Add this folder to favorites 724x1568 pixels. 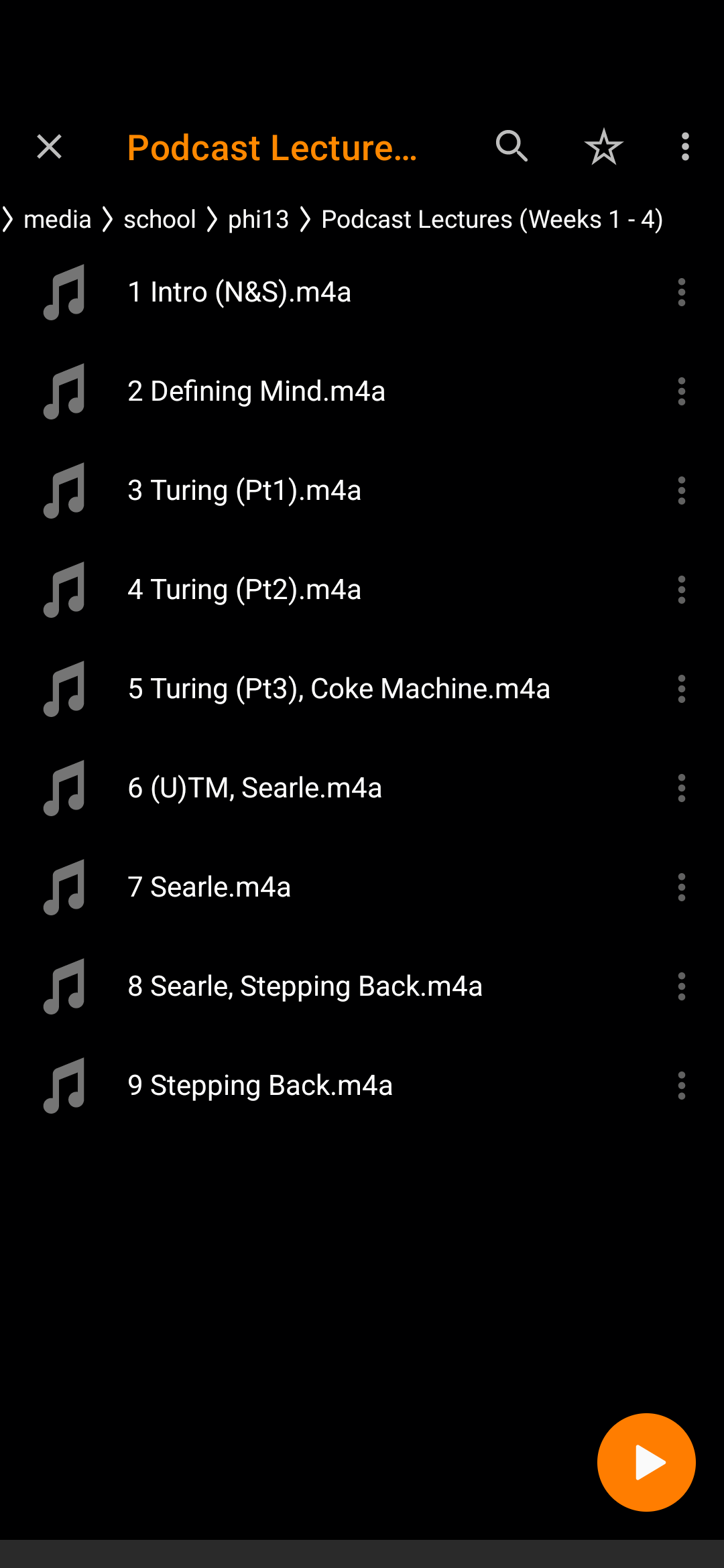(603, 146)
